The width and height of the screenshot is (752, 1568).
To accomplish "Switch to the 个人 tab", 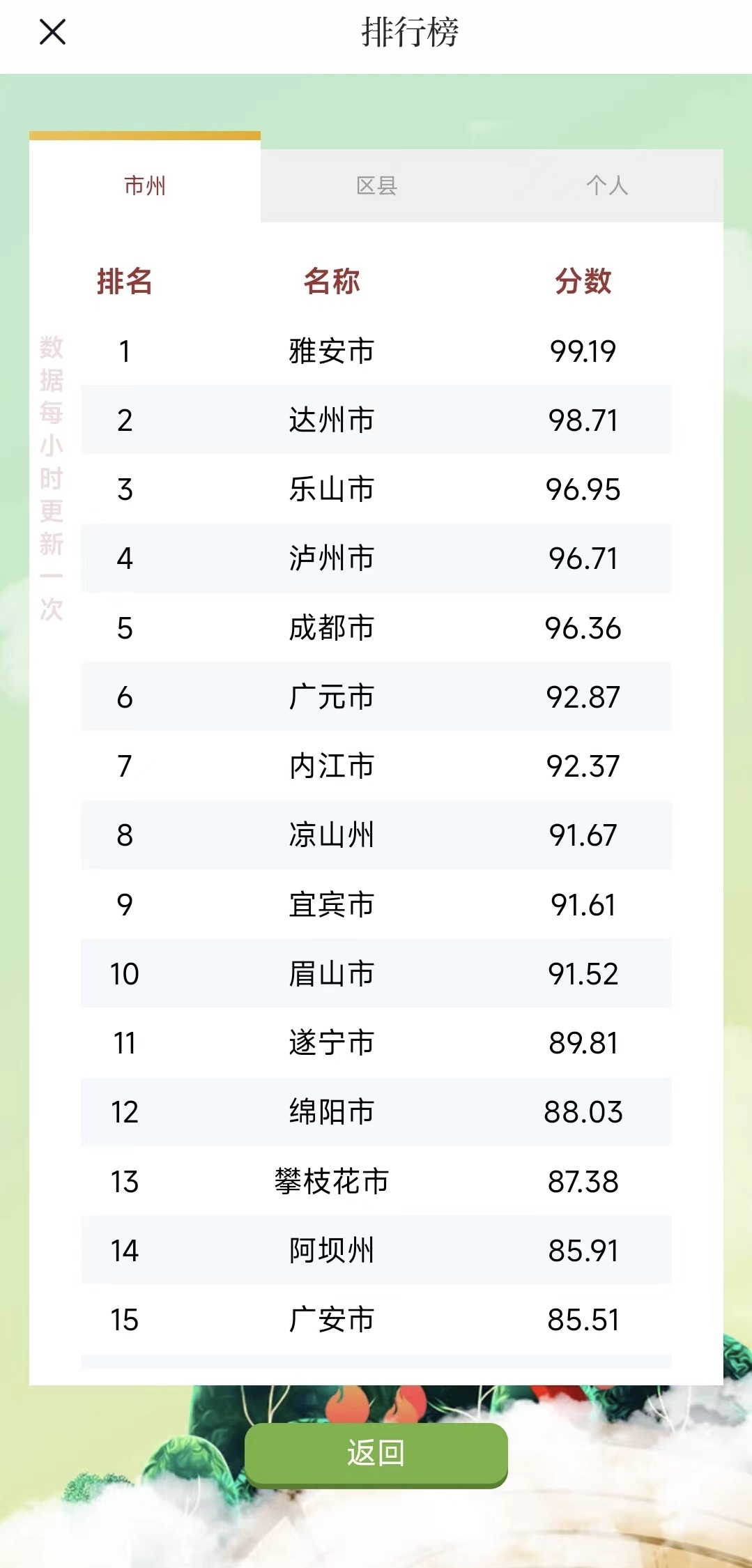I will [x=607, y=185].
